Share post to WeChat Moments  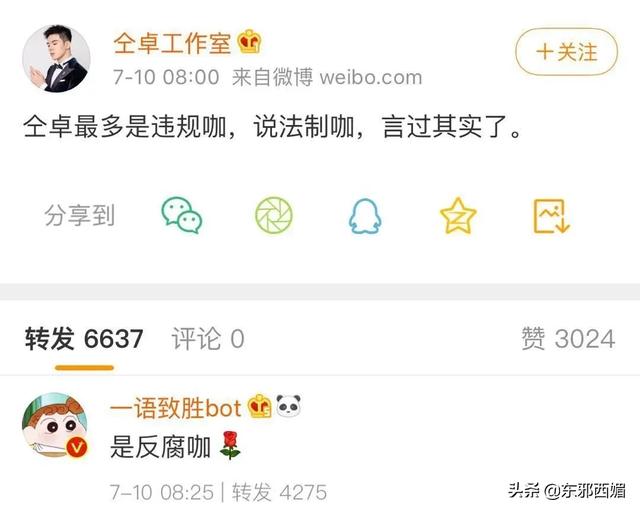pos(273,216)
